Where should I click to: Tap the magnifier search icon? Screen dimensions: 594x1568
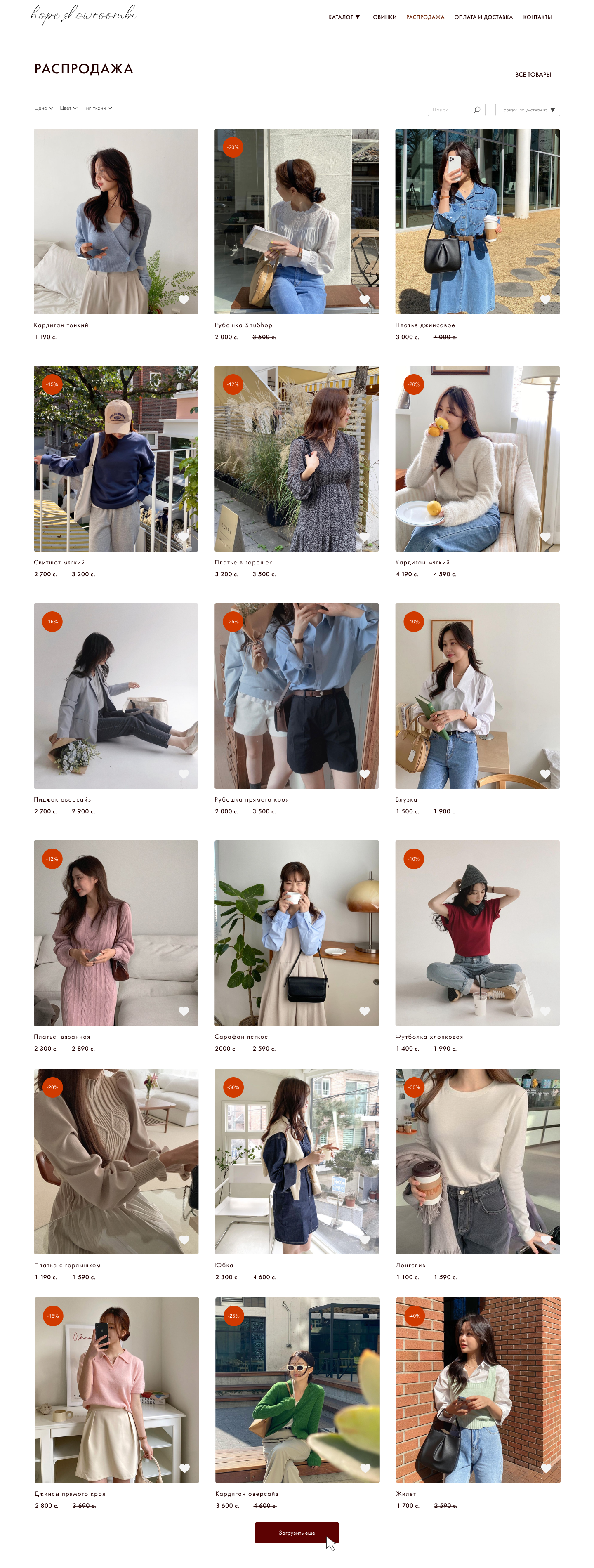click(x=477, y=110)
